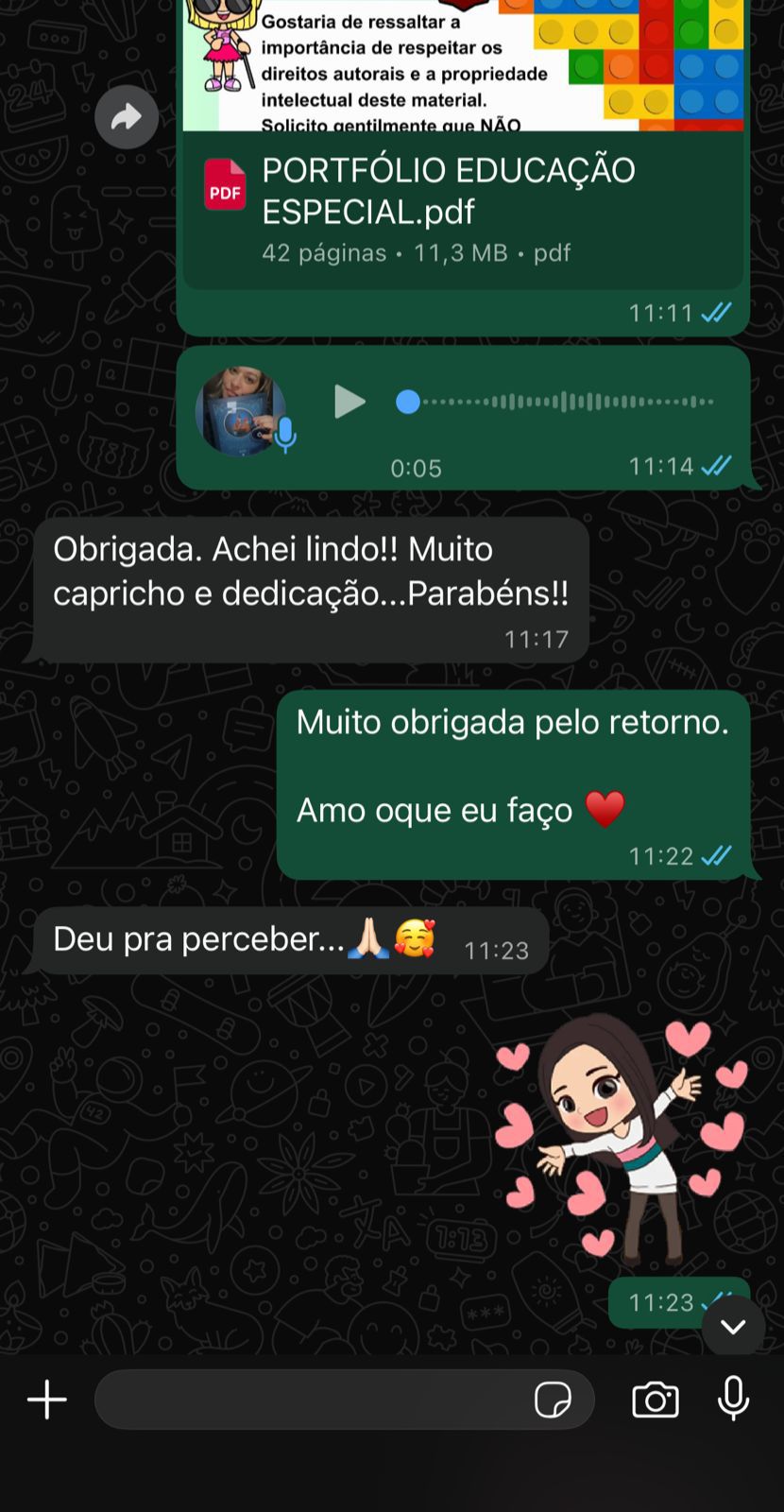Play the 0:05 voice message
This screenshot has height=1512, width=784.
tap(349, 402)
